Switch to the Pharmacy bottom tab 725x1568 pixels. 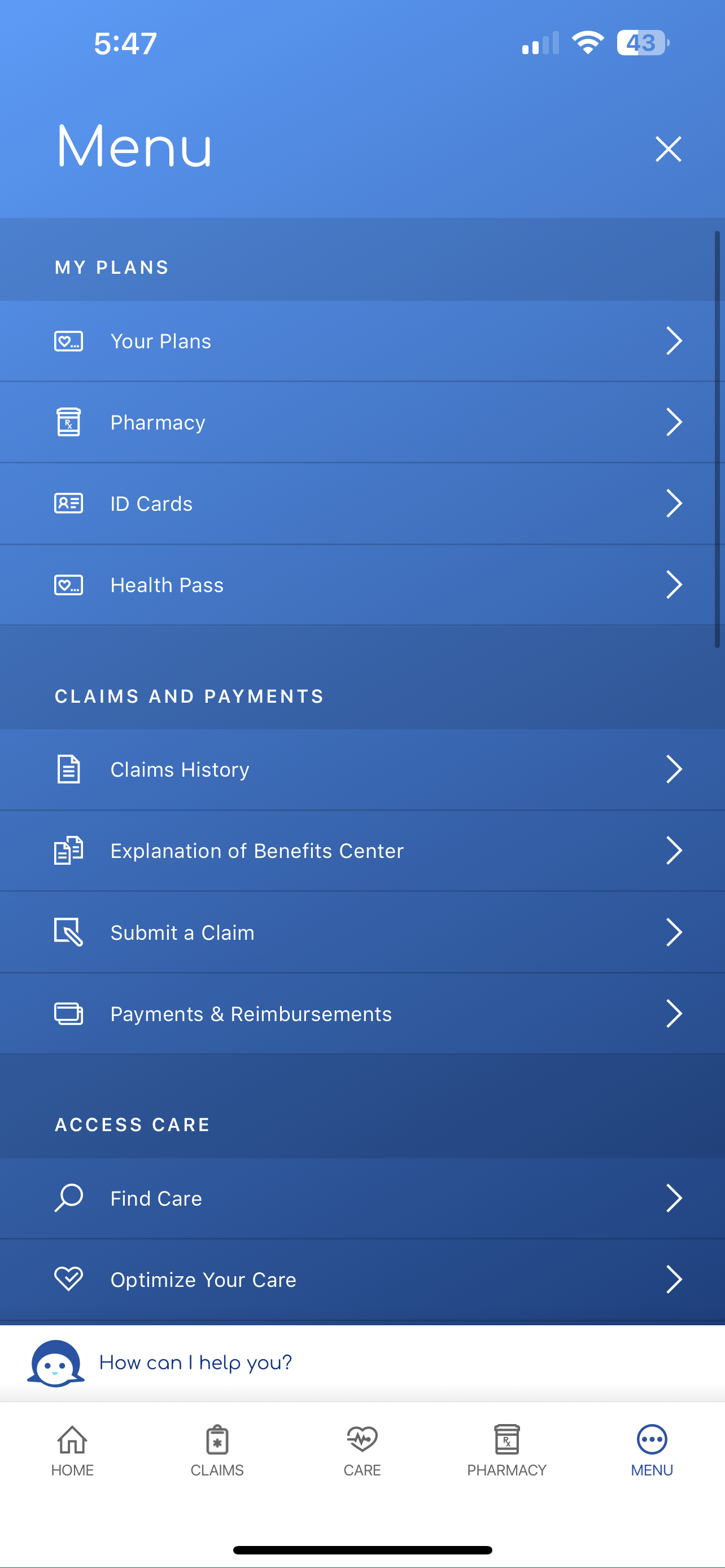(x=507, y=1452)
